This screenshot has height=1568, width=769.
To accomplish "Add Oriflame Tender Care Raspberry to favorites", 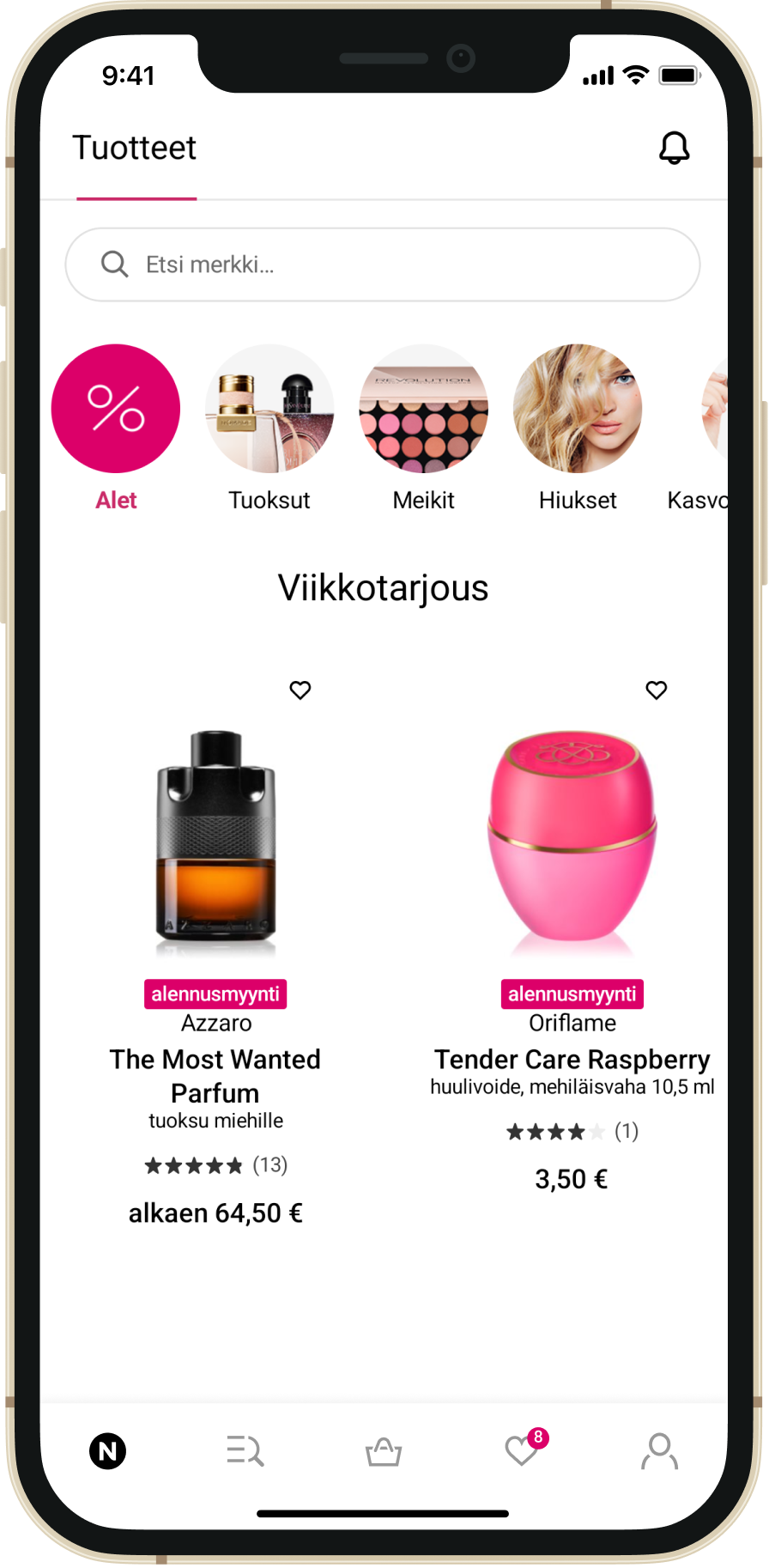I will [x=657, y=690].
